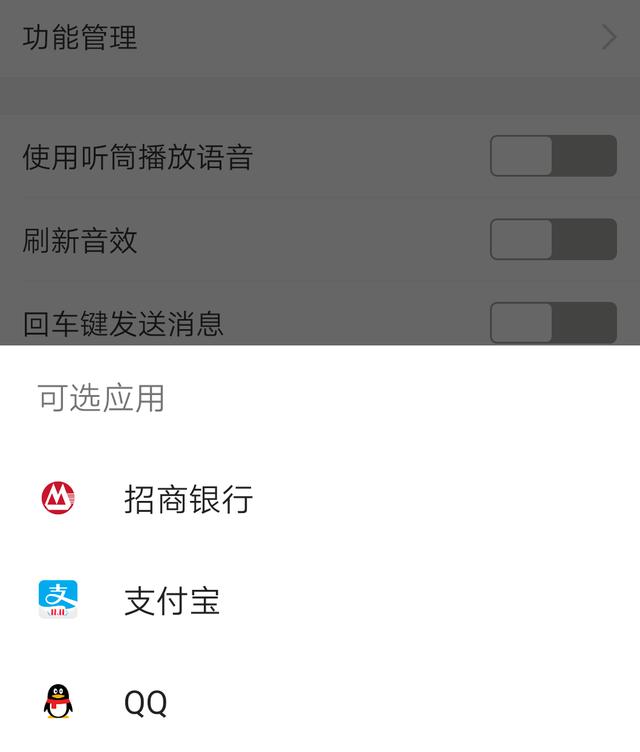Toggle the 回车键发送消息 switch
The image size is (640, 752).
(553, 323)
